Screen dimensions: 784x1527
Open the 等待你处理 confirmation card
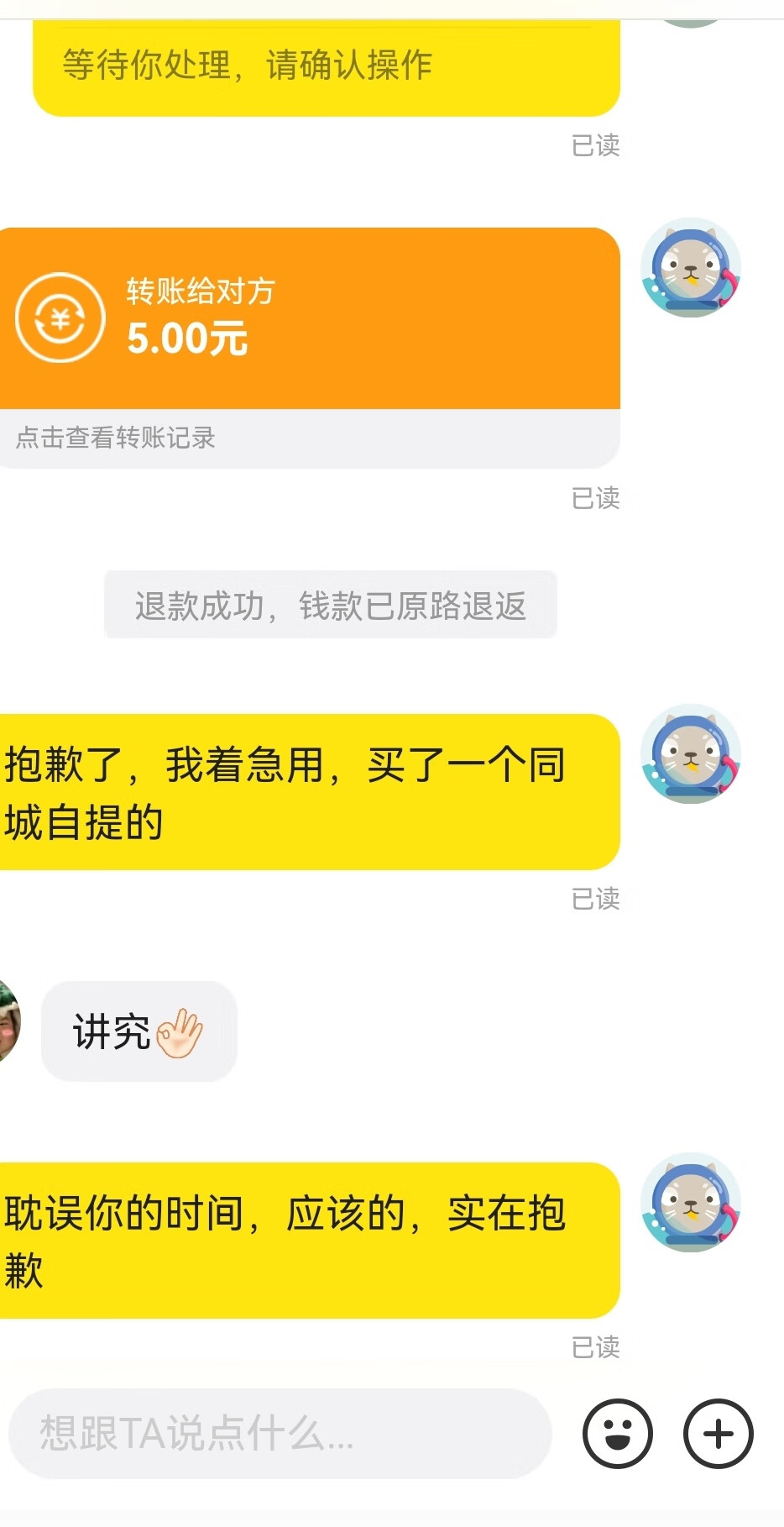(326, 66)
